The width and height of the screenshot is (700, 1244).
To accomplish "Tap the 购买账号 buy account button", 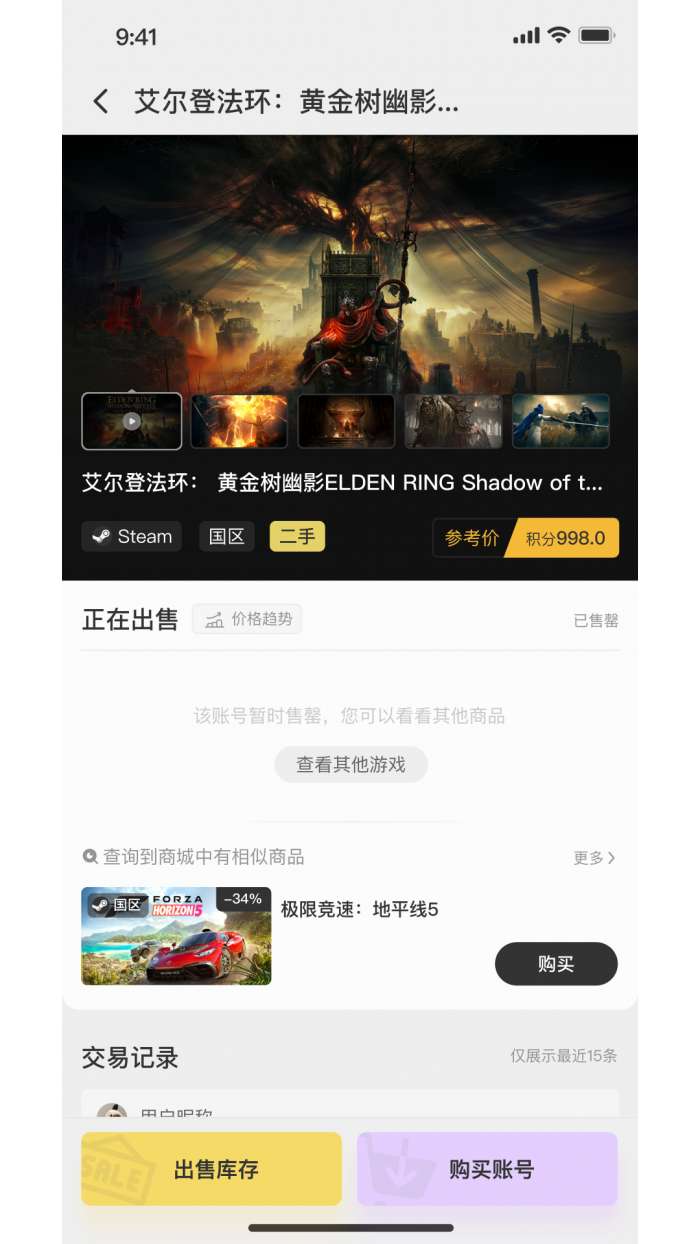I will [x=487, y=1169].
